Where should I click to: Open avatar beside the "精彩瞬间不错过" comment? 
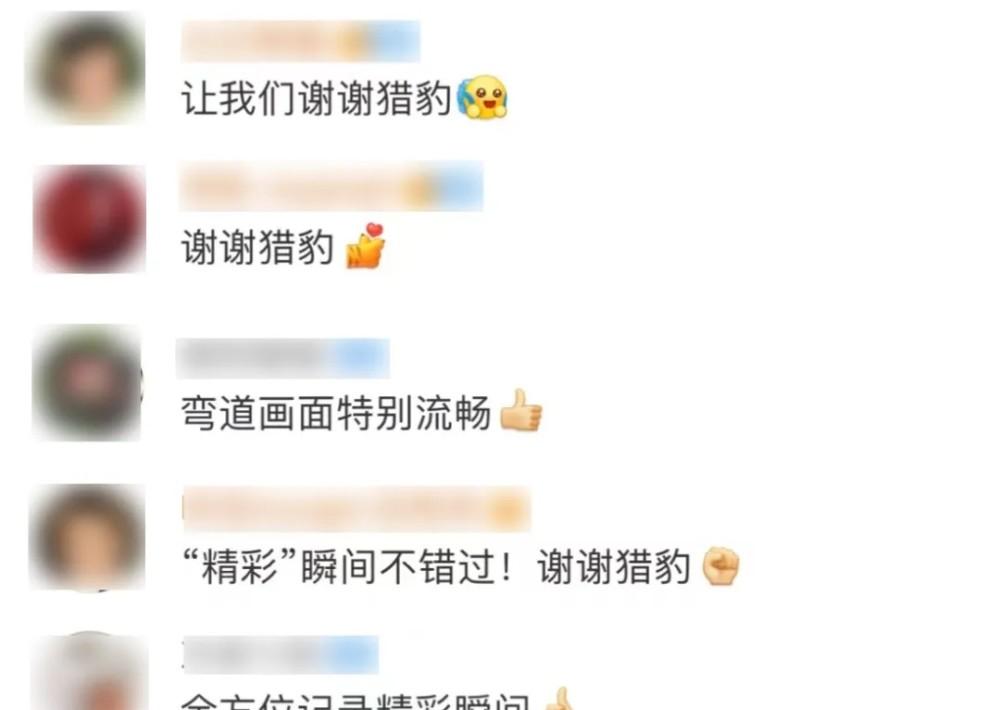(x=87, y=537)
